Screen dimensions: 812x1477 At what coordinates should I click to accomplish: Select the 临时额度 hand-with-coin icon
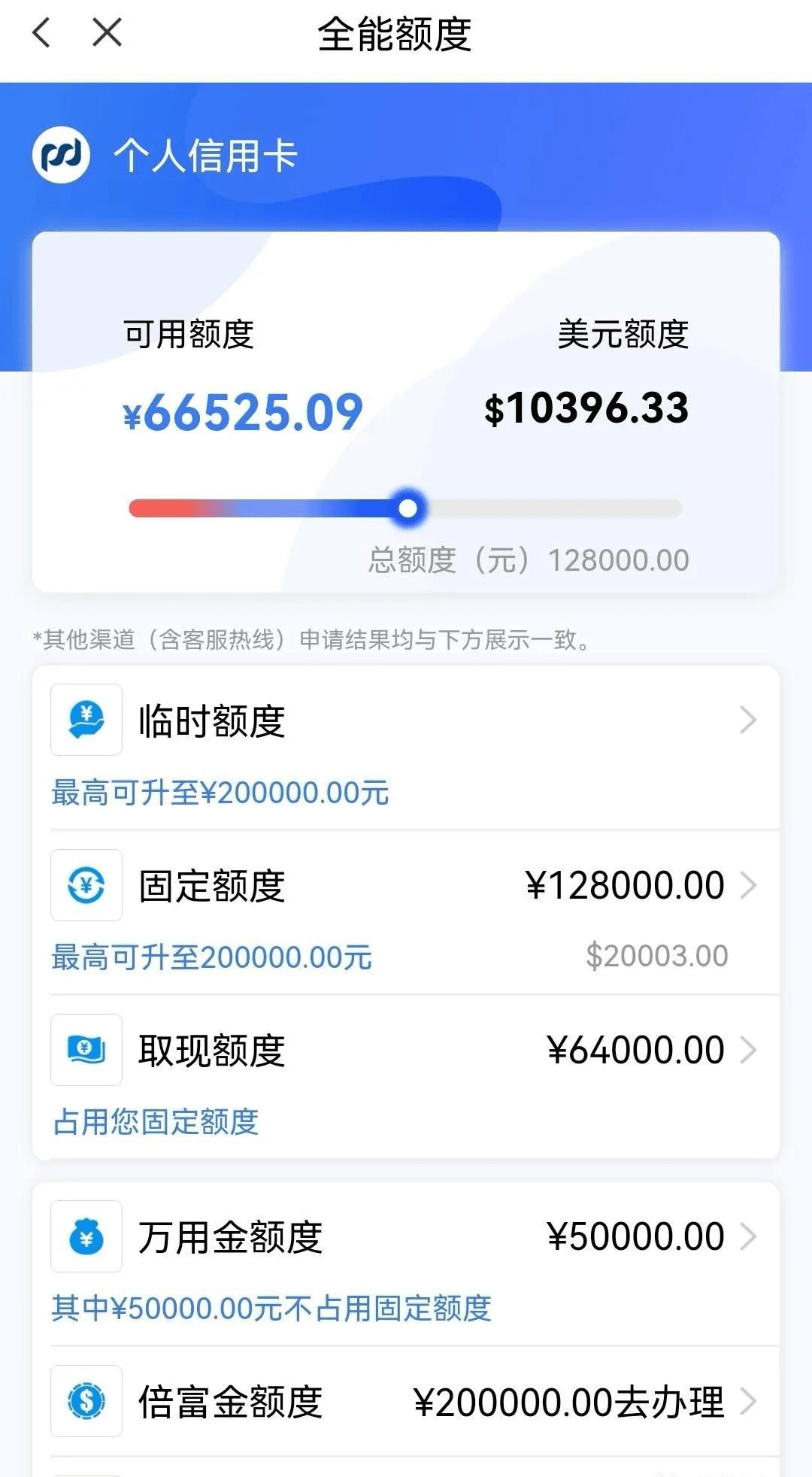(86, 719)
